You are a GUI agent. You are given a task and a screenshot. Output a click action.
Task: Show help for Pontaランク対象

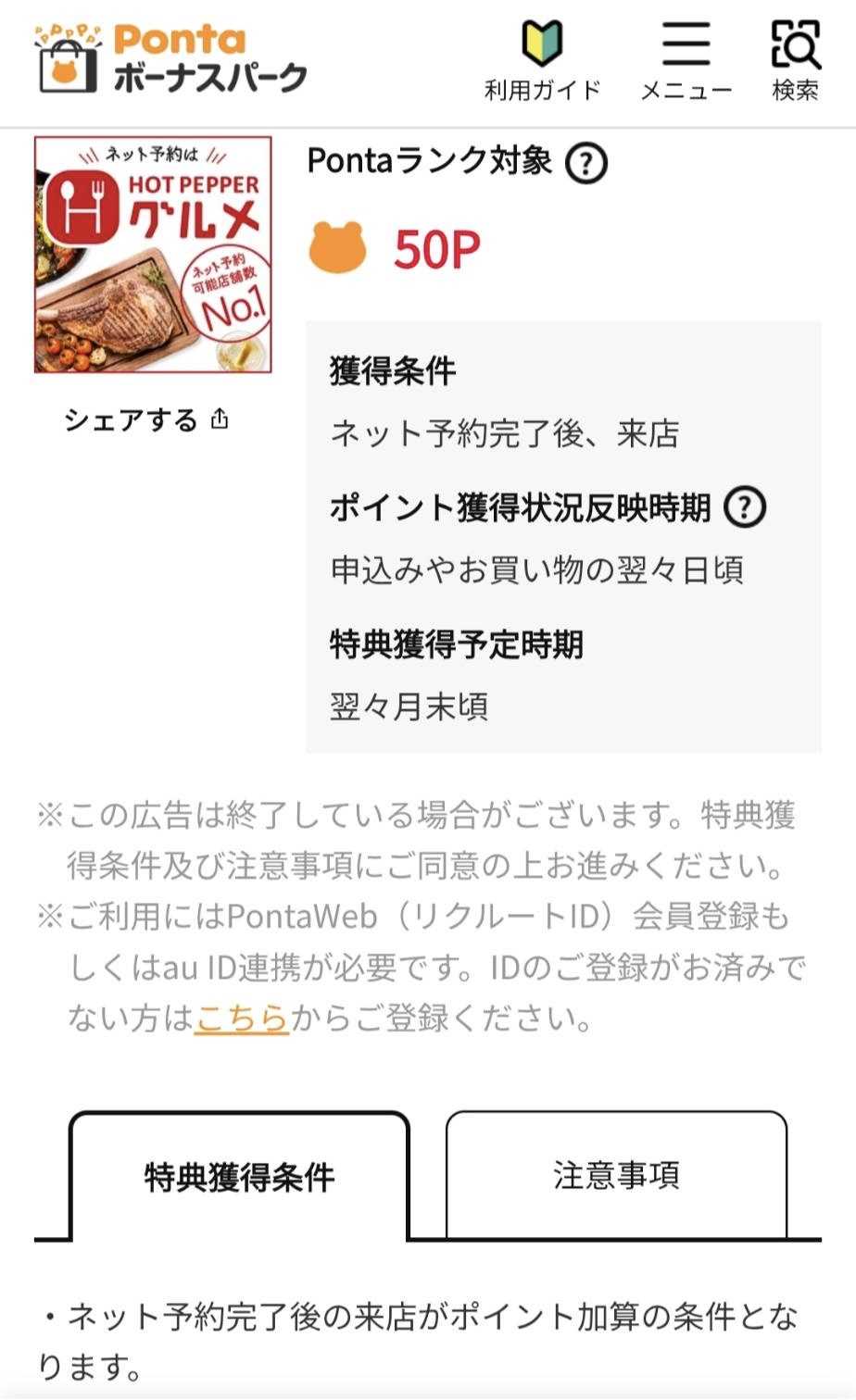pos(586,163)
